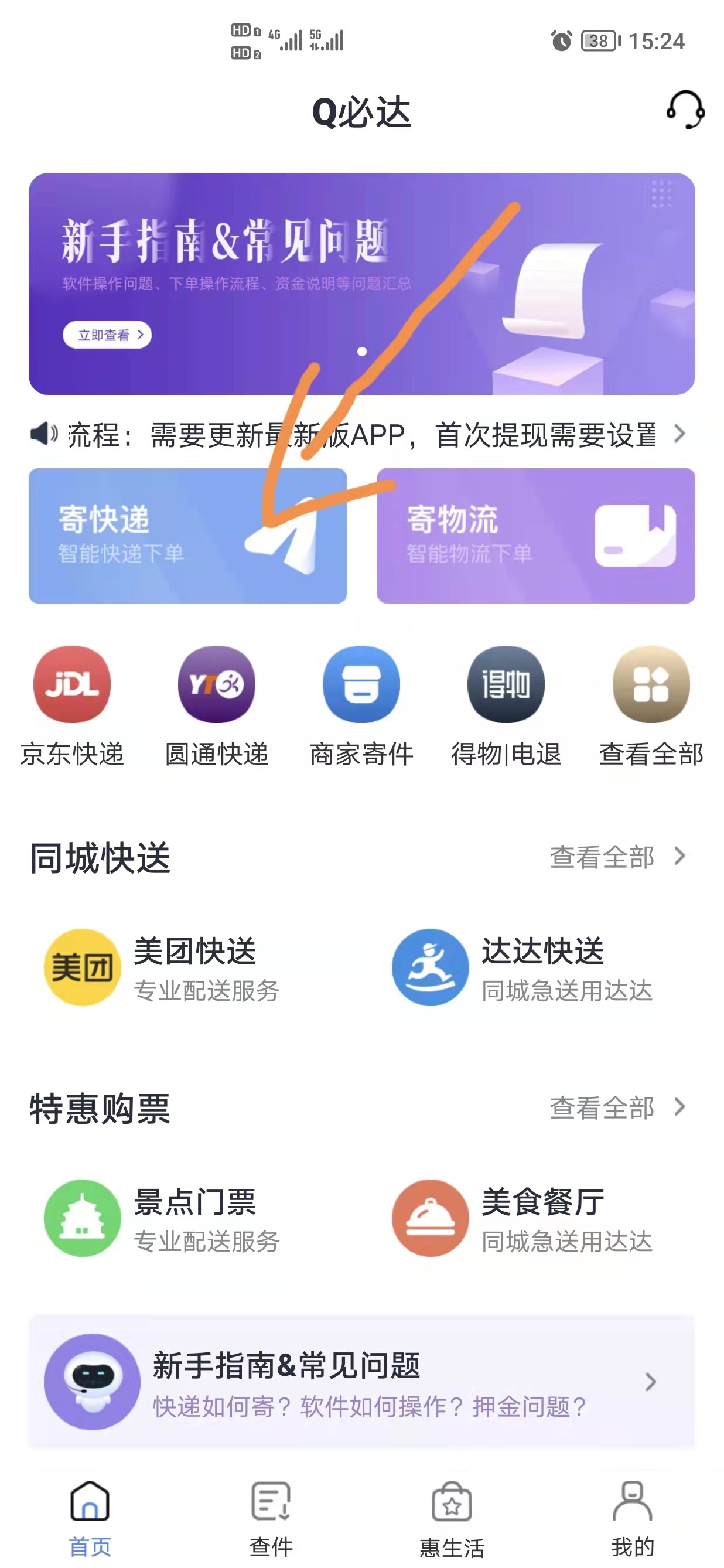Open customer service headset icon

[685, 110]
